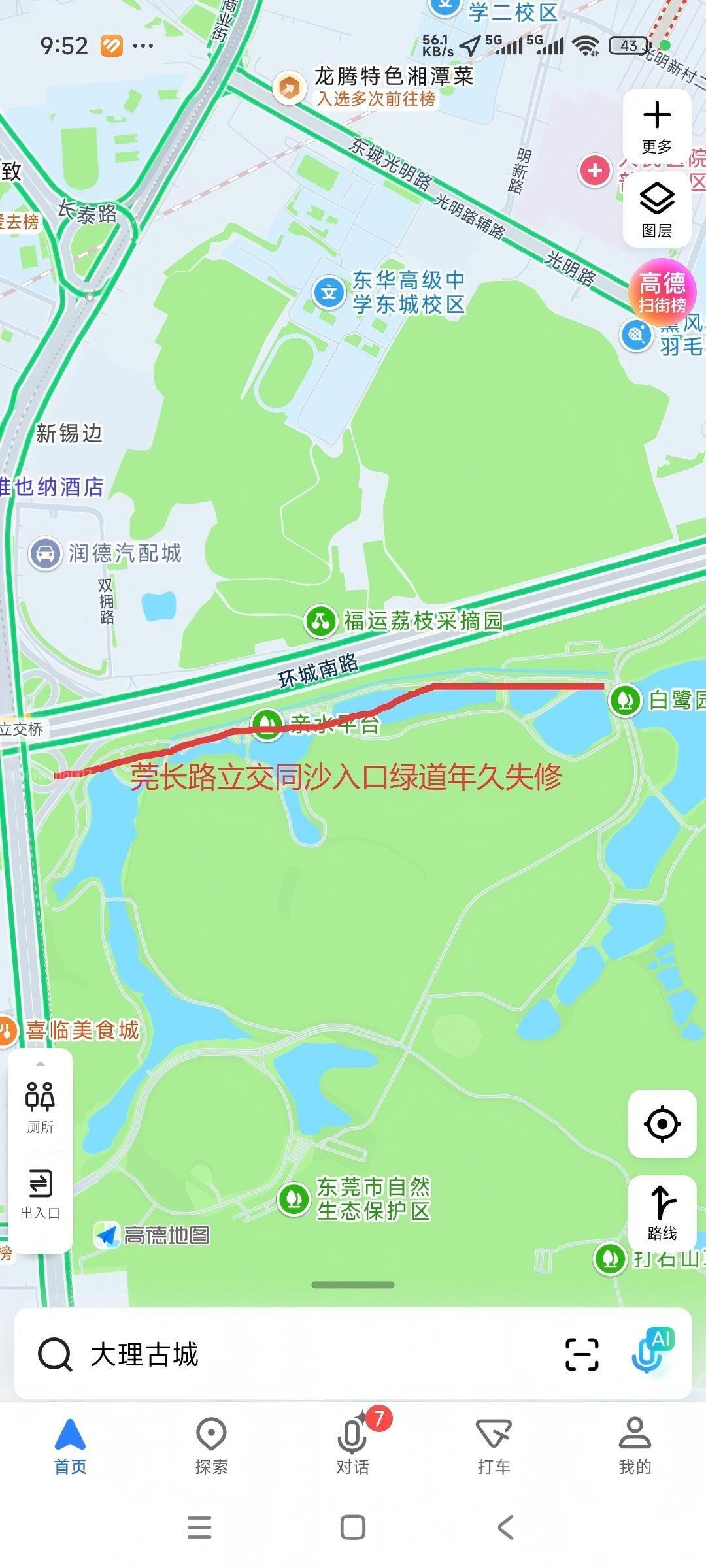
Task: Switch to the 对话 tab
Action: point(353,1446)
